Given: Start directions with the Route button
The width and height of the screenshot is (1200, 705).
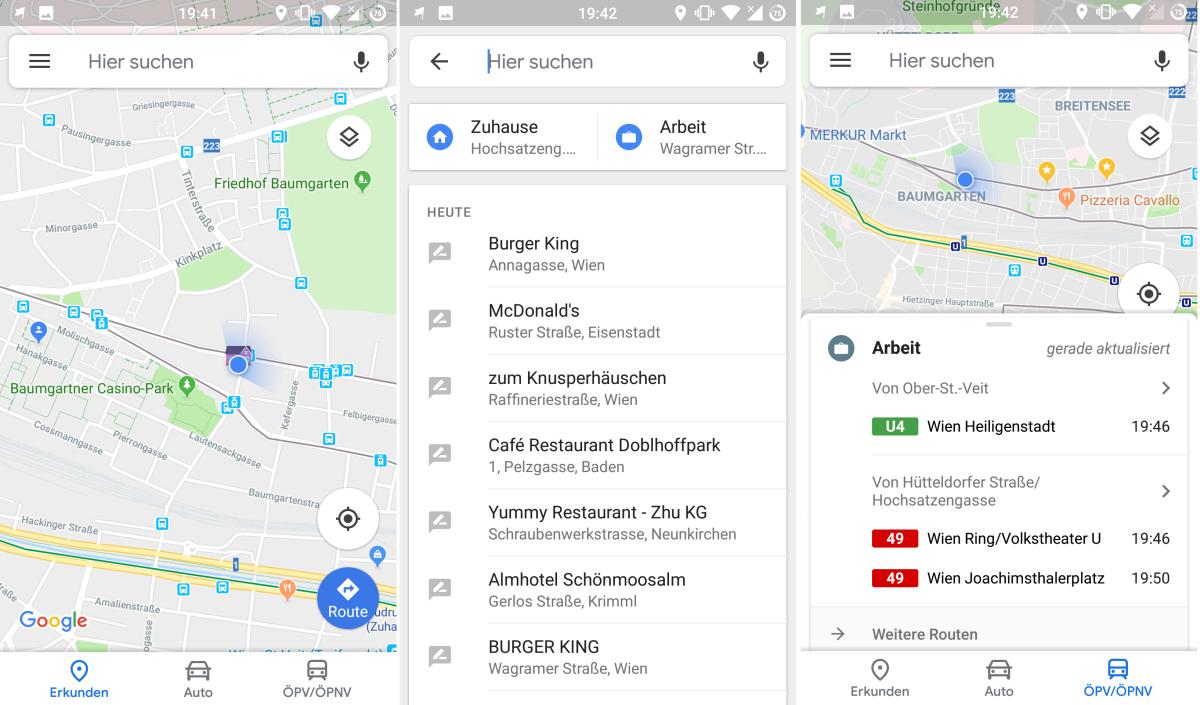Looking at the screenshot, I should (347, 598).
